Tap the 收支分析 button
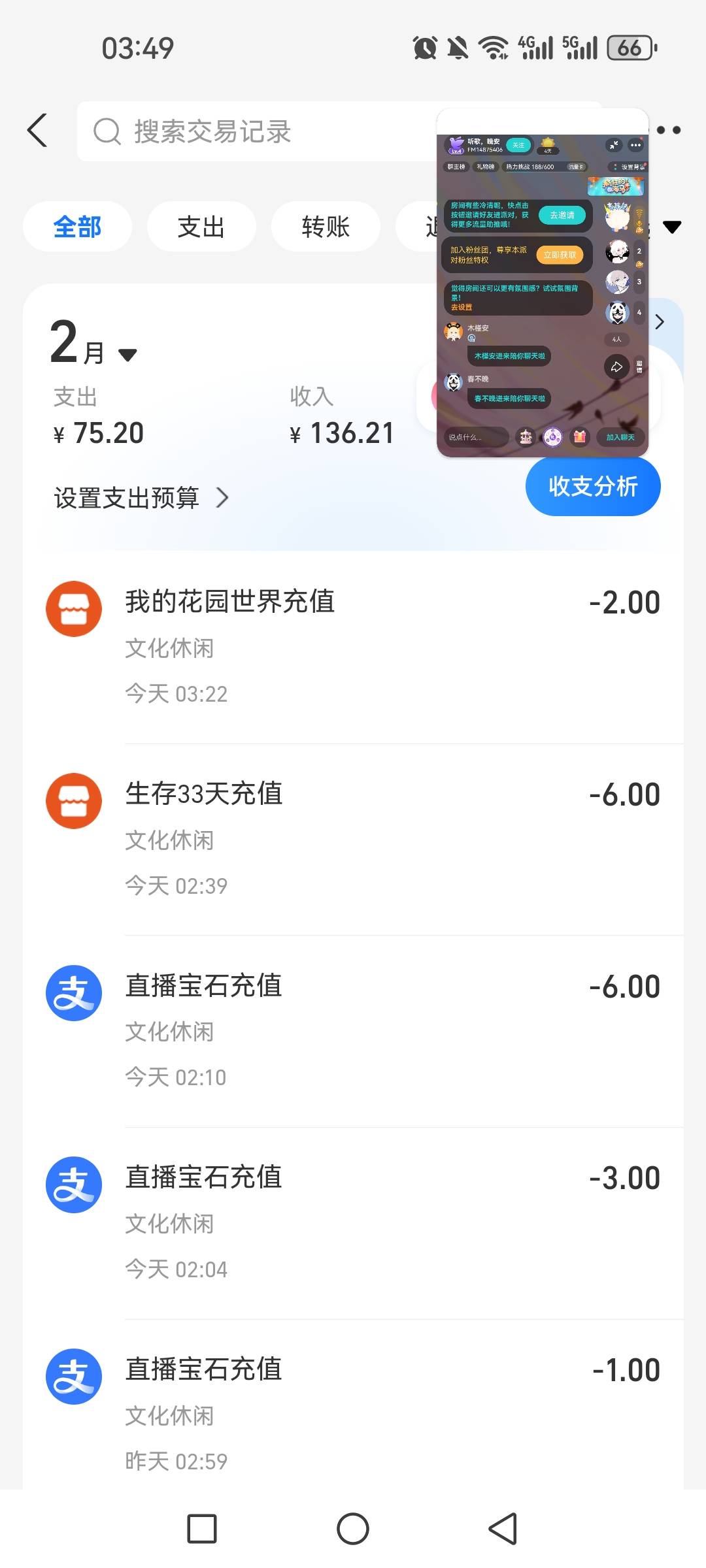Viewport: 706px width, 1568px height. pyautogui.click(x=593, y=486)
